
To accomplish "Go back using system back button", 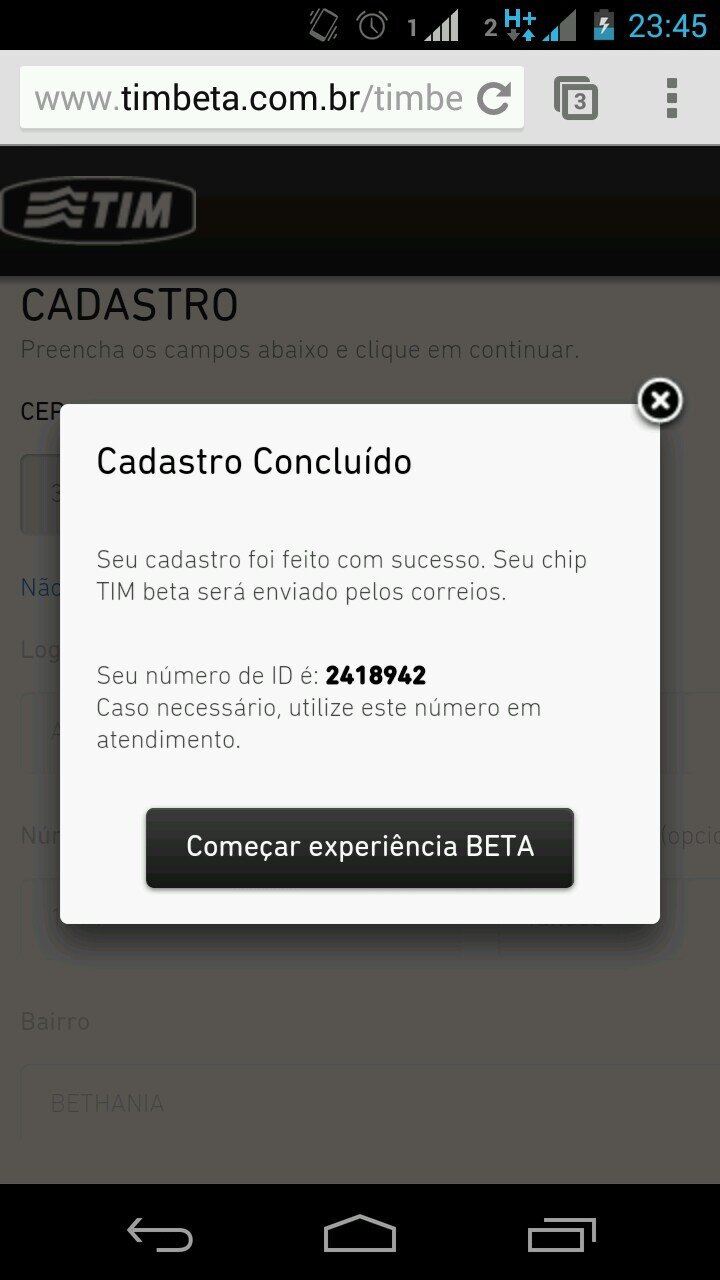I will 160,1233.
